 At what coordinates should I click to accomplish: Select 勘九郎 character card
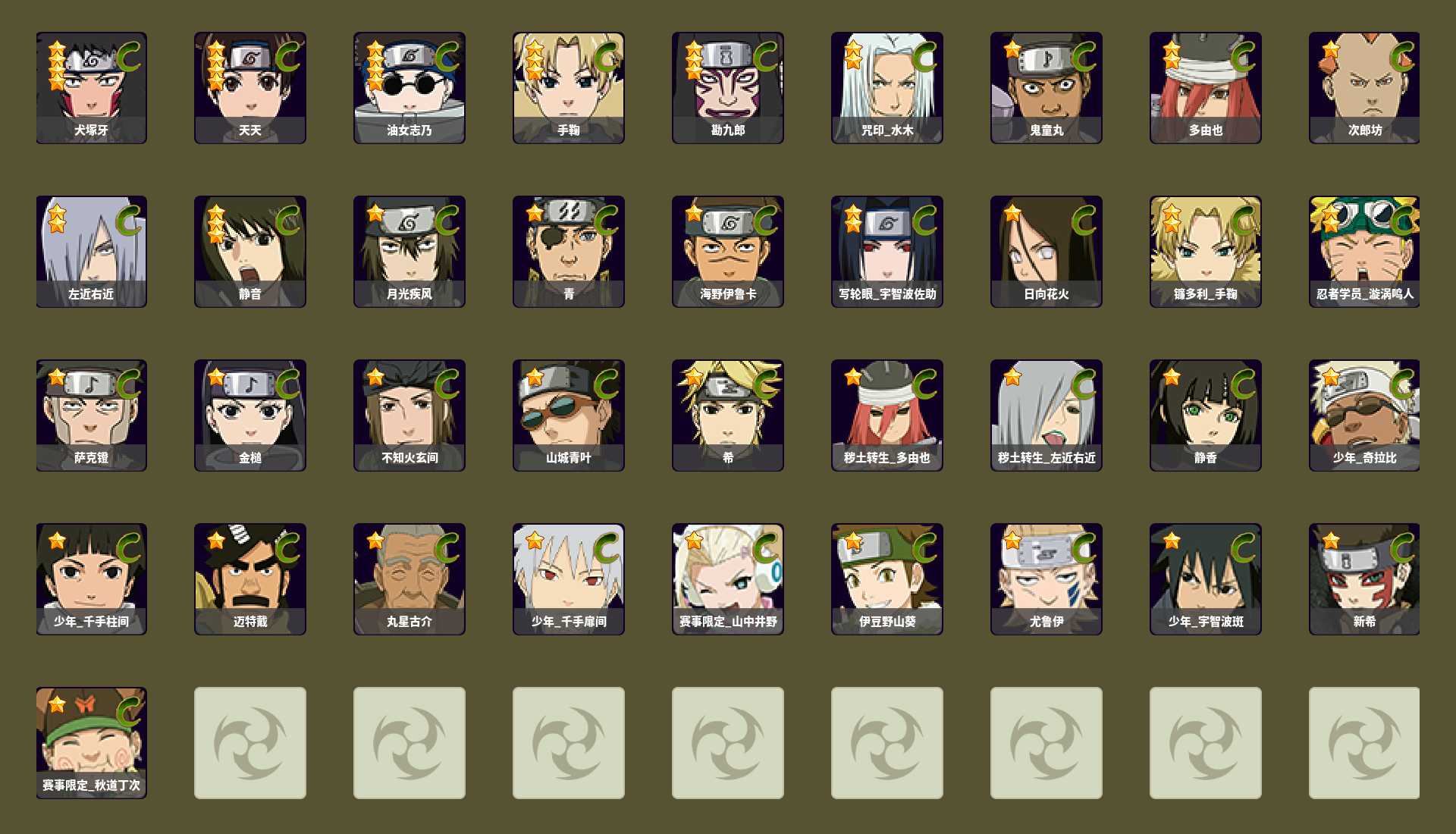(728, 87)
